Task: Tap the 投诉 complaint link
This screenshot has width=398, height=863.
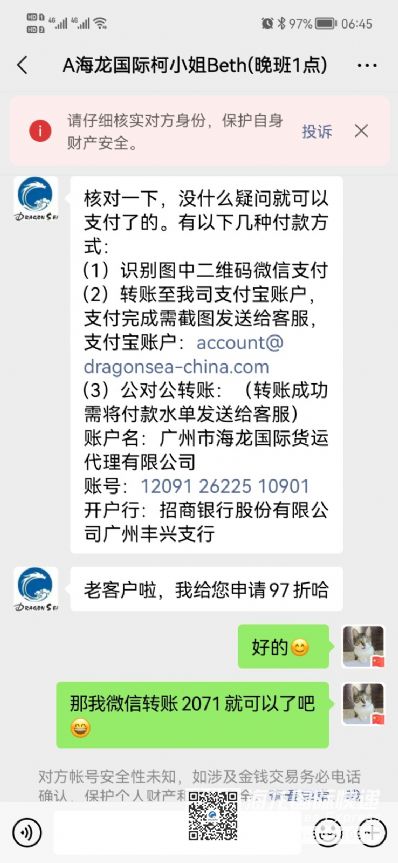Action: tap(317, 132)
